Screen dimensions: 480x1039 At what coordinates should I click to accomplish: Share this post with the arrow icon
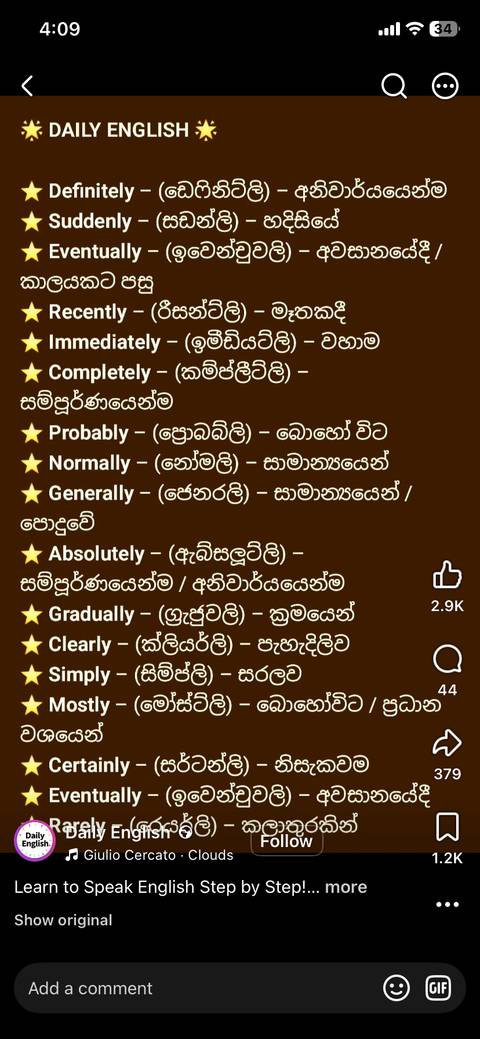(448, 743)
